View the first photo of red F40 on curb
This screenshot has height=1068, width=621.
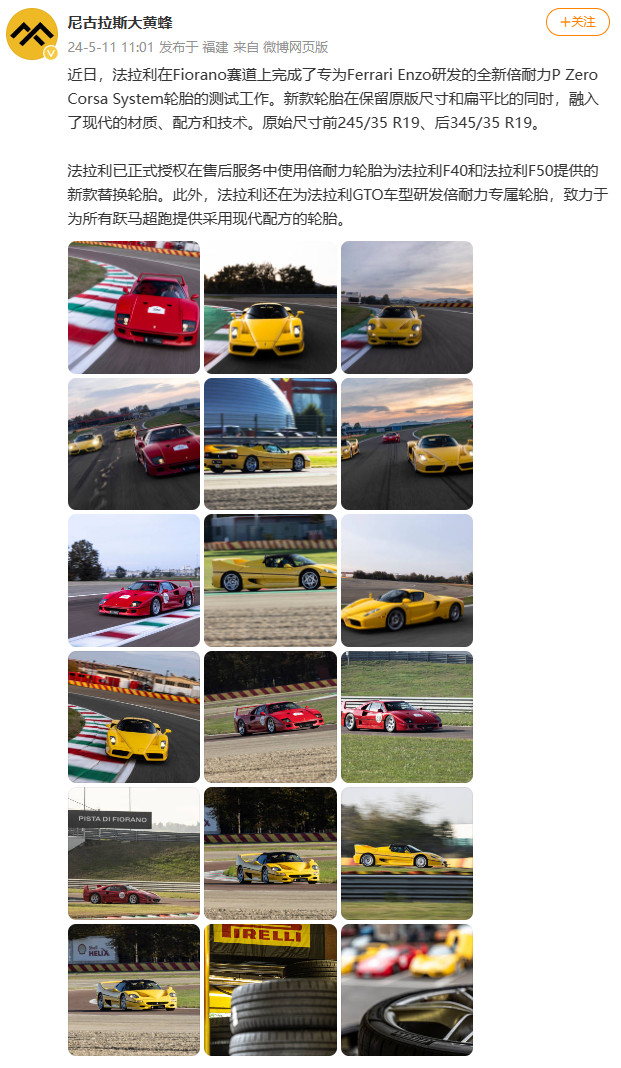(x=134, y=307)
